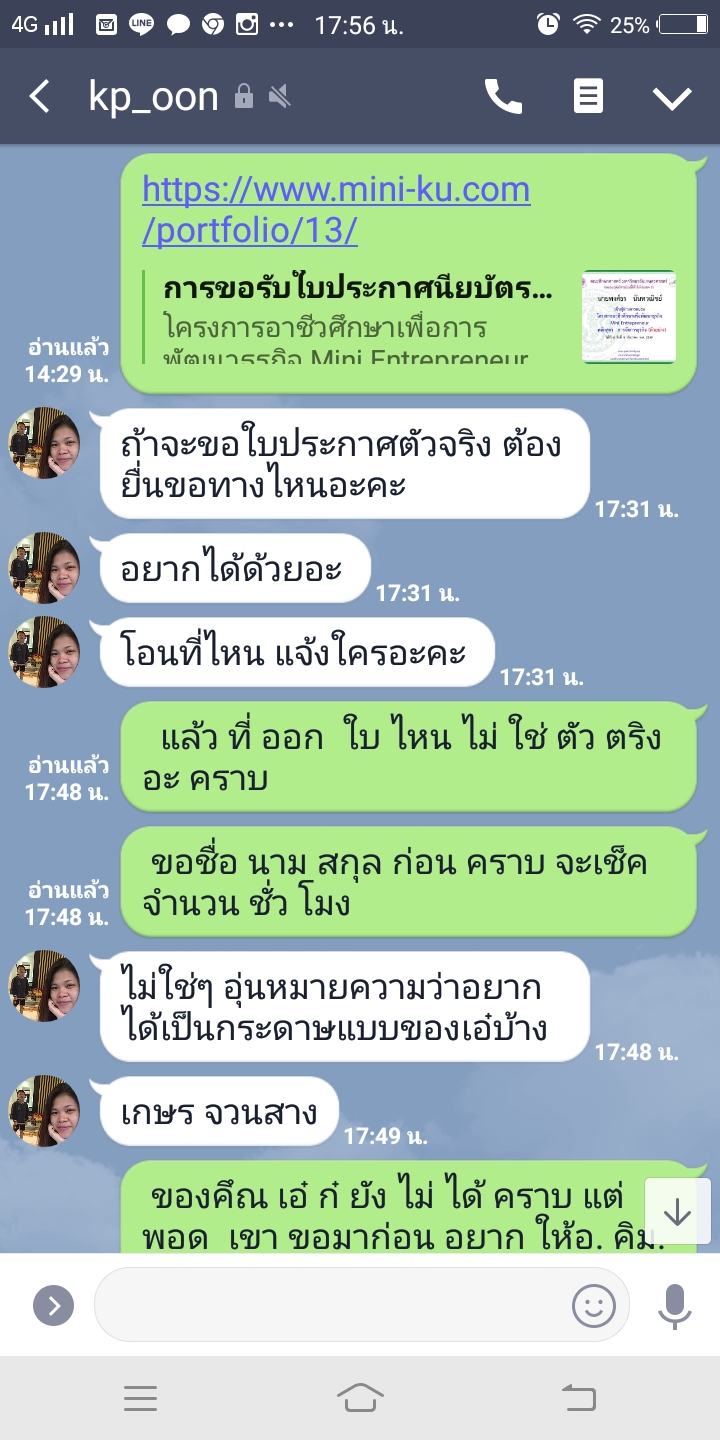720x1440 pixels.
Task: Start a voice call with kp_oon
Action: 503,97
